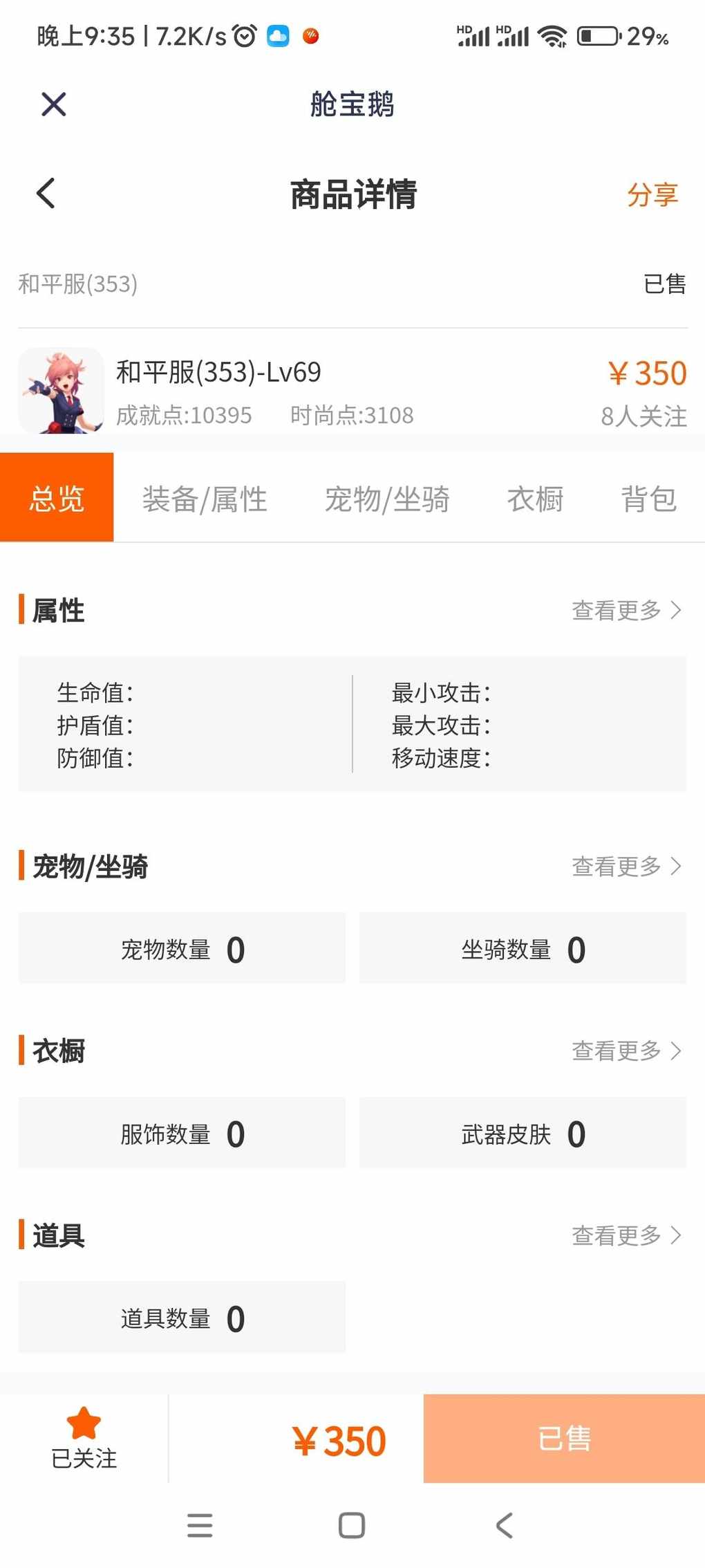Open the 装备/属性 tab

tap(205, 499)
